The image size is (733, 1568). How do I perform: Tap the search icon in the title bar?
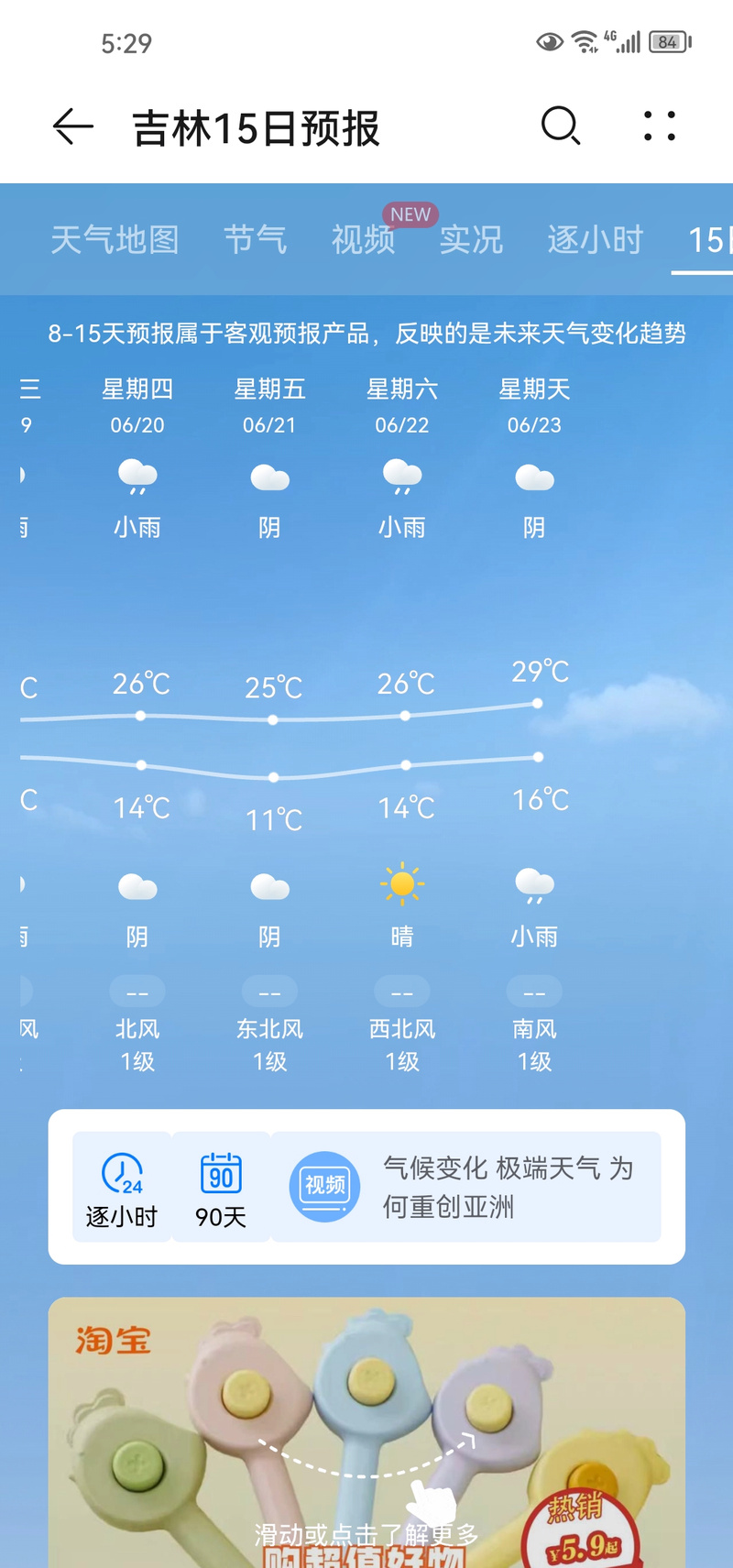(562, 127)
